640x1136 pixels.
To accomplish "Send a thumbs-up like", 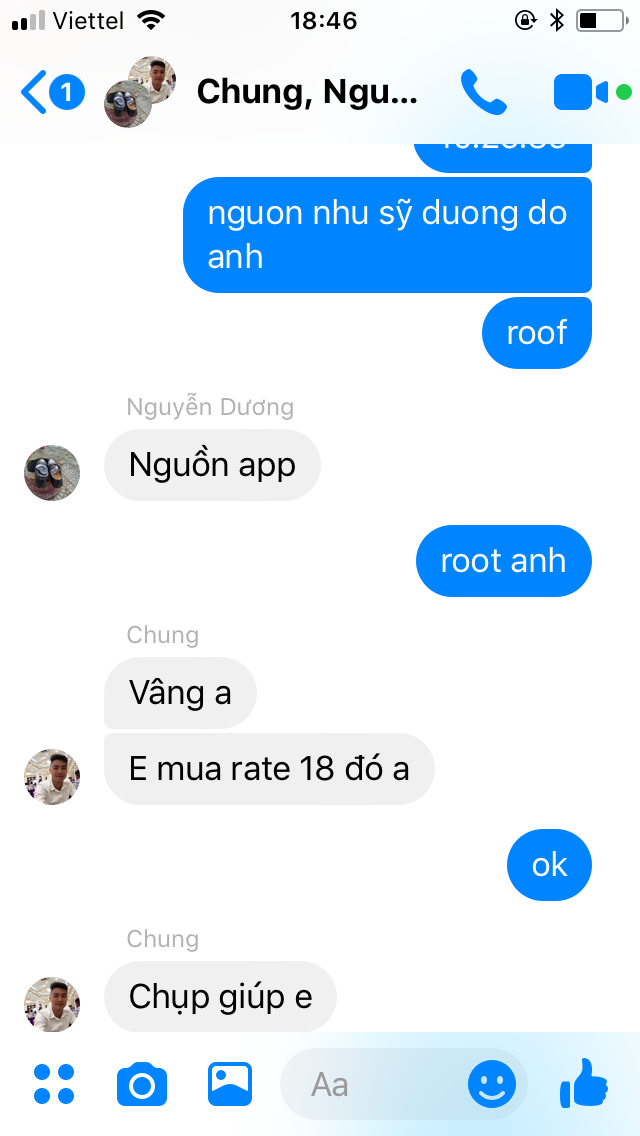I will click(584, 1083).
